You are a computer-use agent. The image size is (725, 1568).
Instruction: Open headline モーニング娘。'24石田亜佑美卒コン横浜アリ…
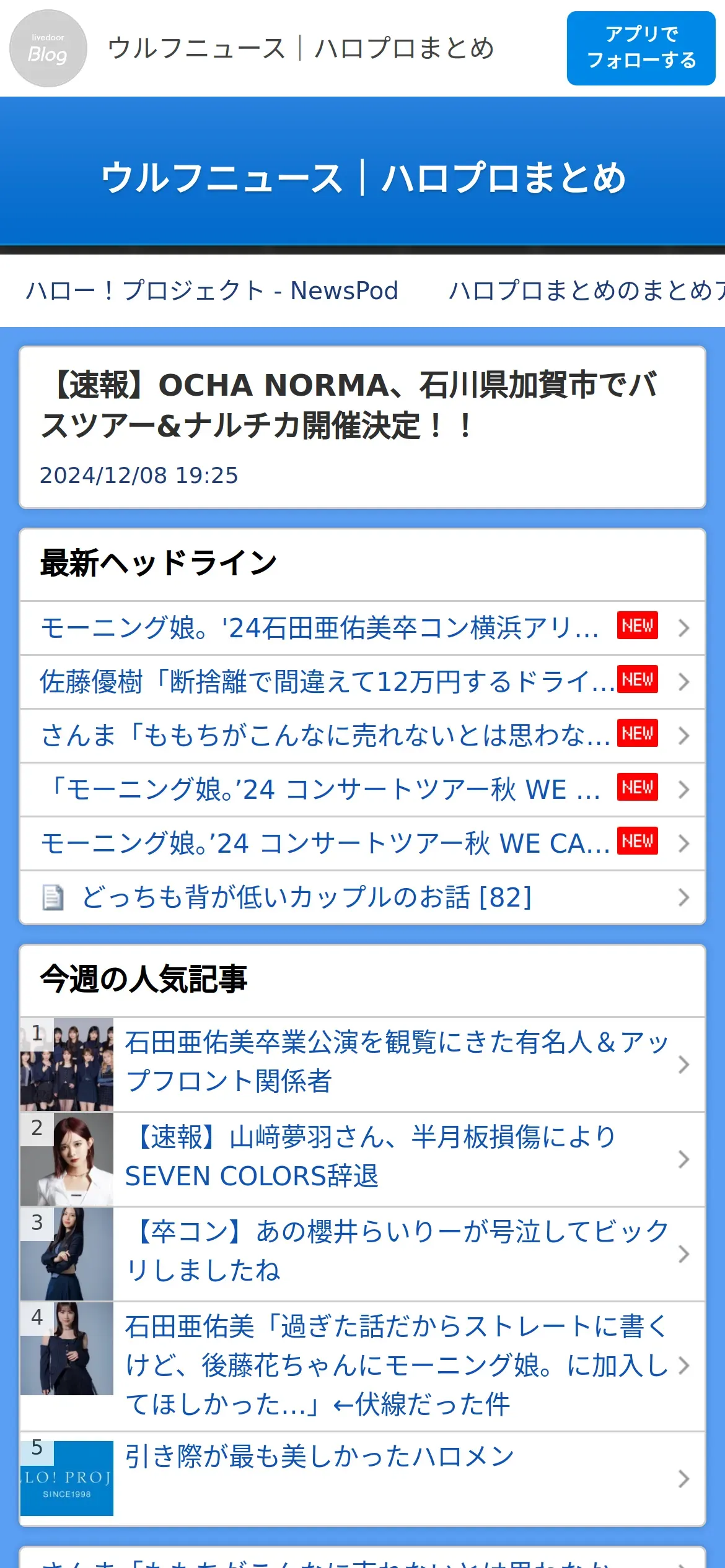[x=362, y=628]
